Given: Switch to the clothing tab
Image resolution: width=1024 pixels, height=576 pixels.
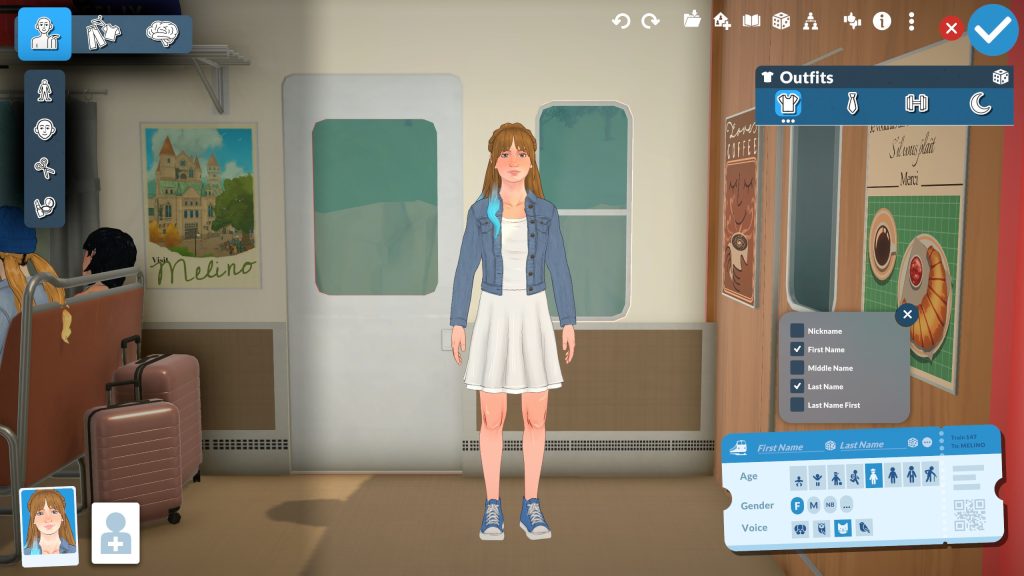Looking at the screenshot, I should click(x=103, y=33).
